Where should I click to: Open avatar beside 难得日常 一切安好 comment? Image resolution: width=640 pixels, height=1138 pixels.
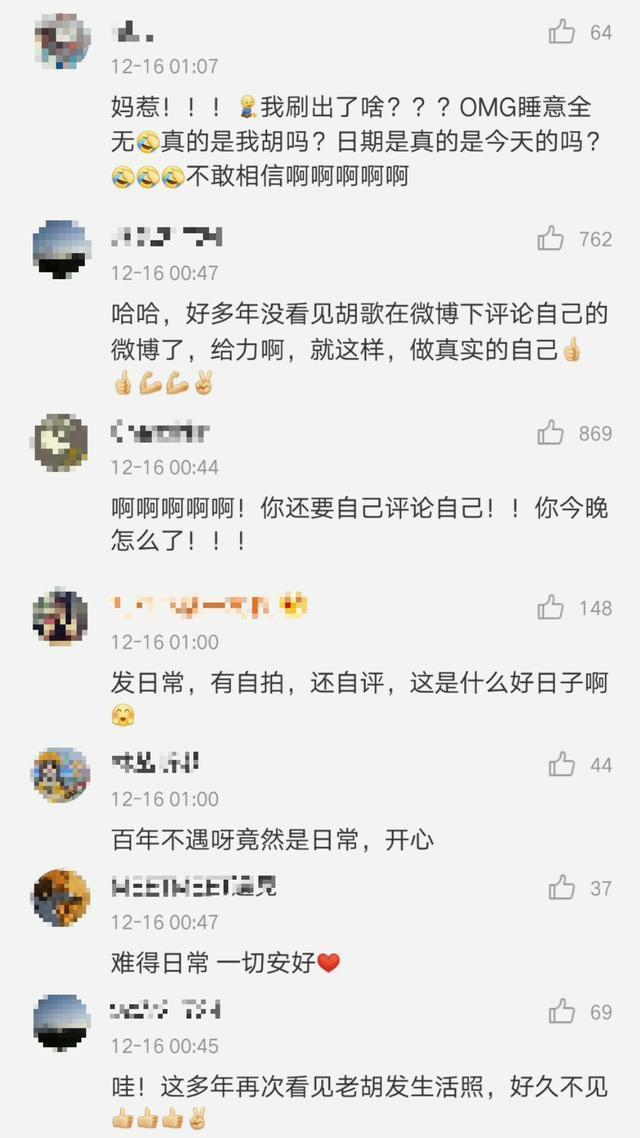coord(62,896)
